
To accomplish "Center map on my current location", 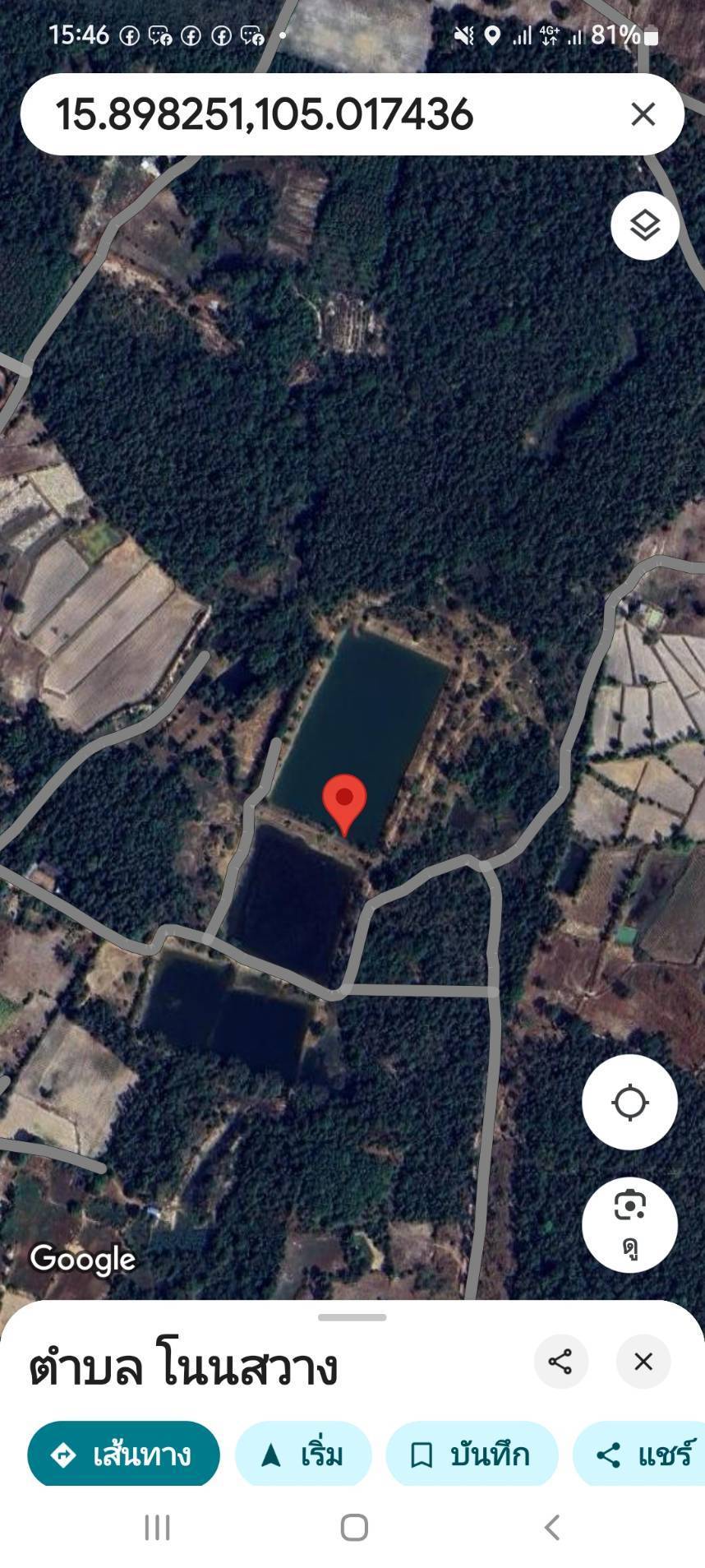I will (x=629, y=1102).
